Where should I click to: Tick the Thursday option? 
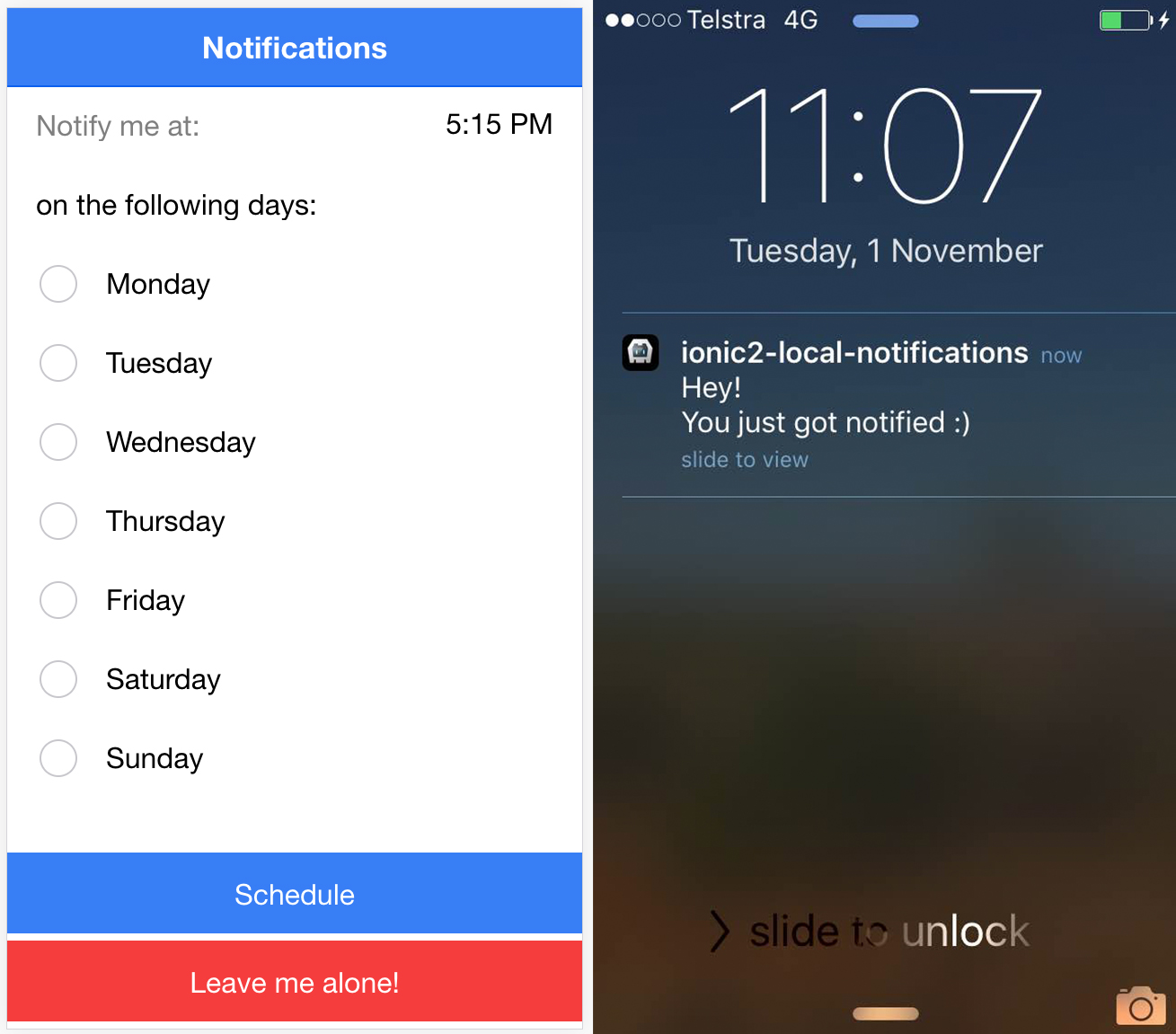click(58, 521)
